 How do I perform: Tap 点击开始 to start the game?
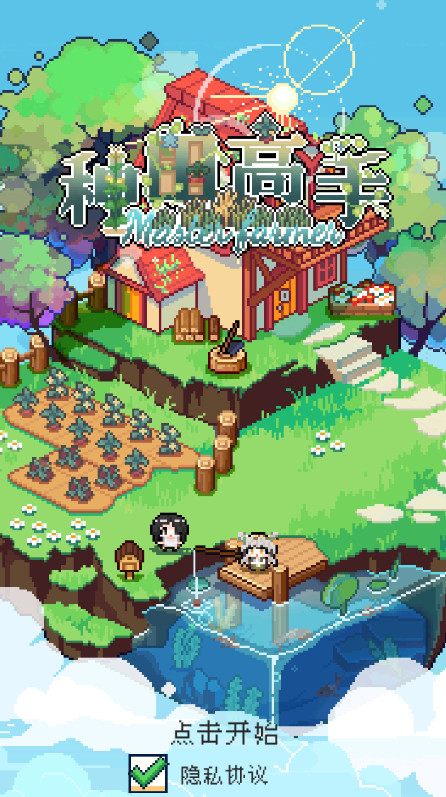click(224, 734)
